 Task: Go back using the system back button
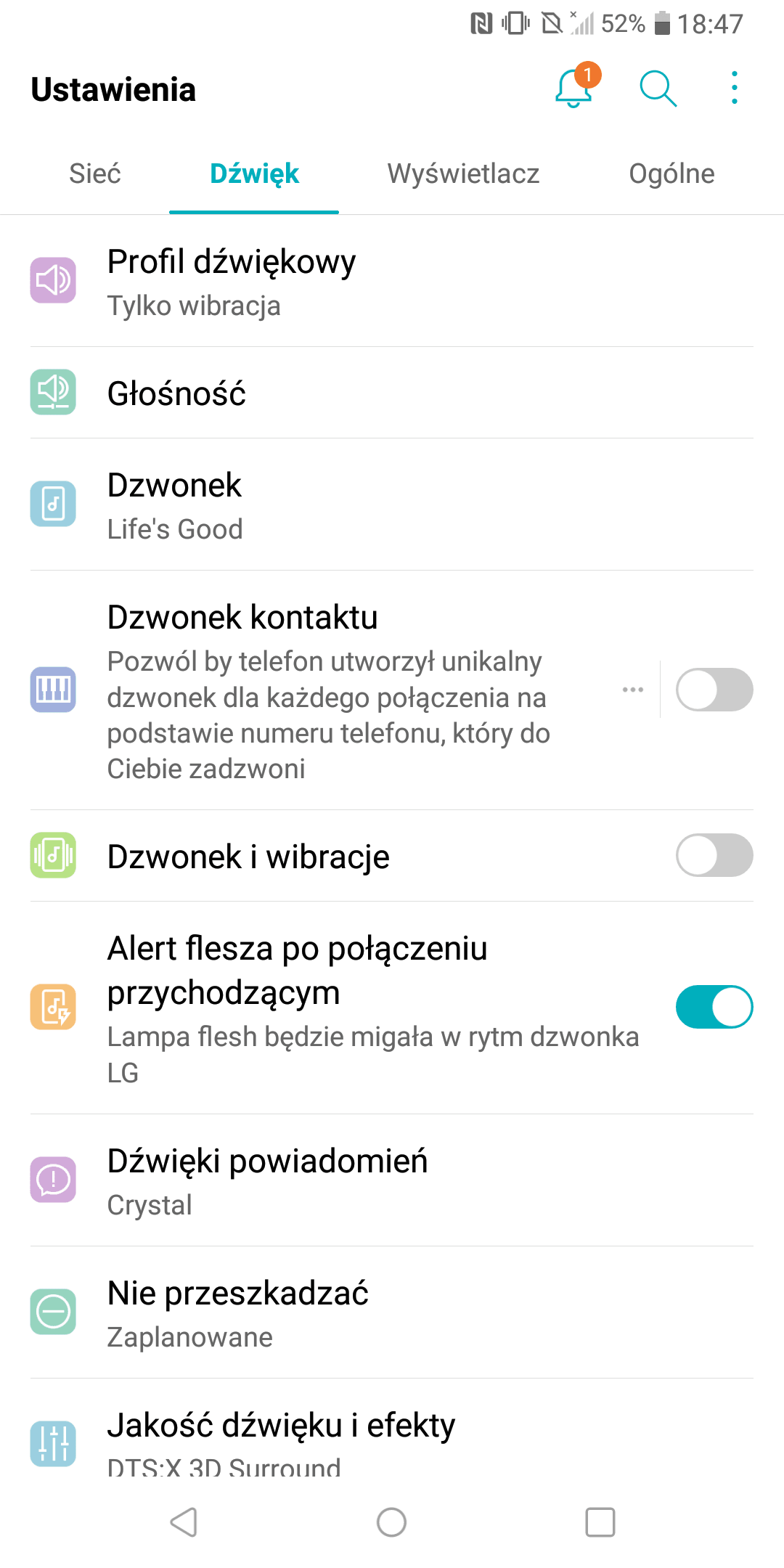pyautogui.click(x=184, y=1522)
